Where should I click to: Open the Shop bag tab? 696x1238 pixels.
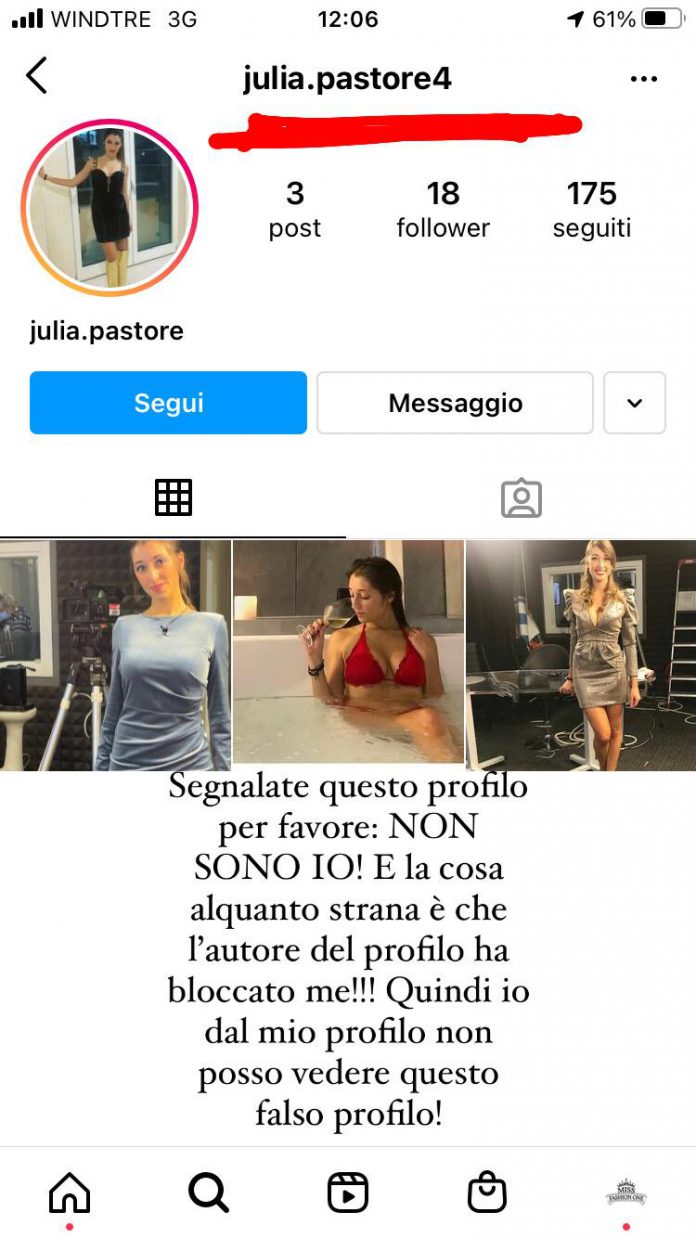coord(487,1192)
